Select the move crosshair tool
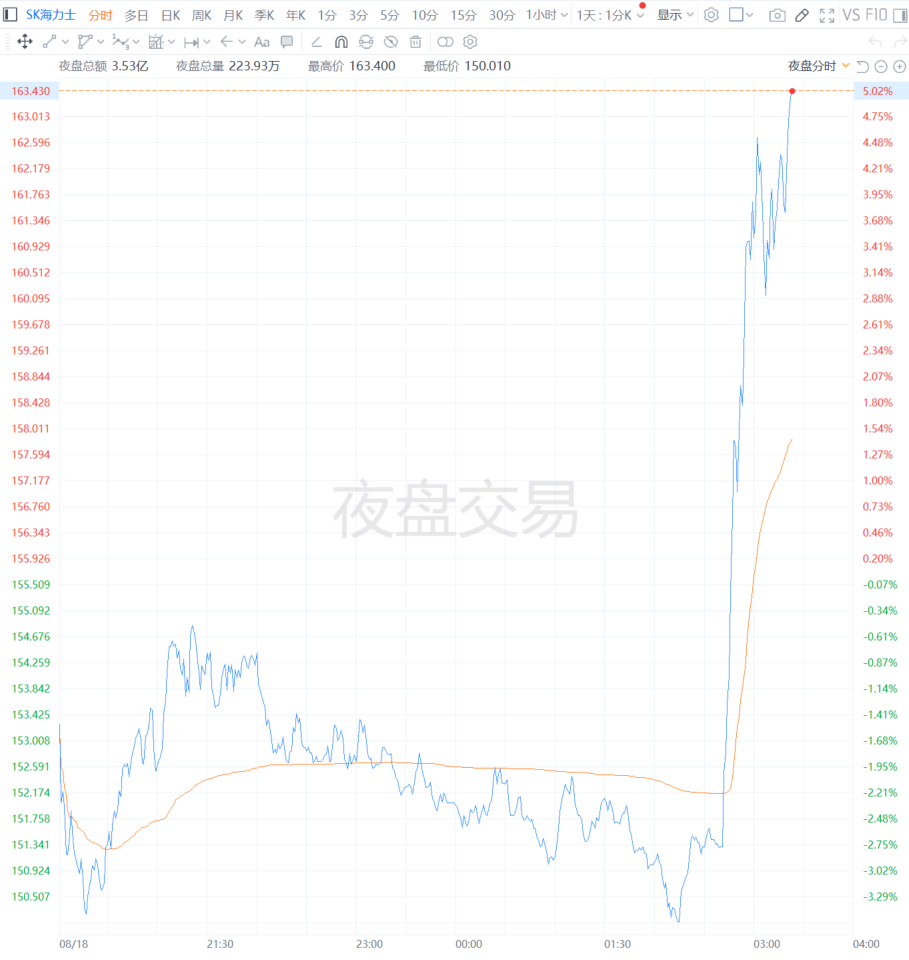The height and width of the screenshot is (960, 909). 24,42
